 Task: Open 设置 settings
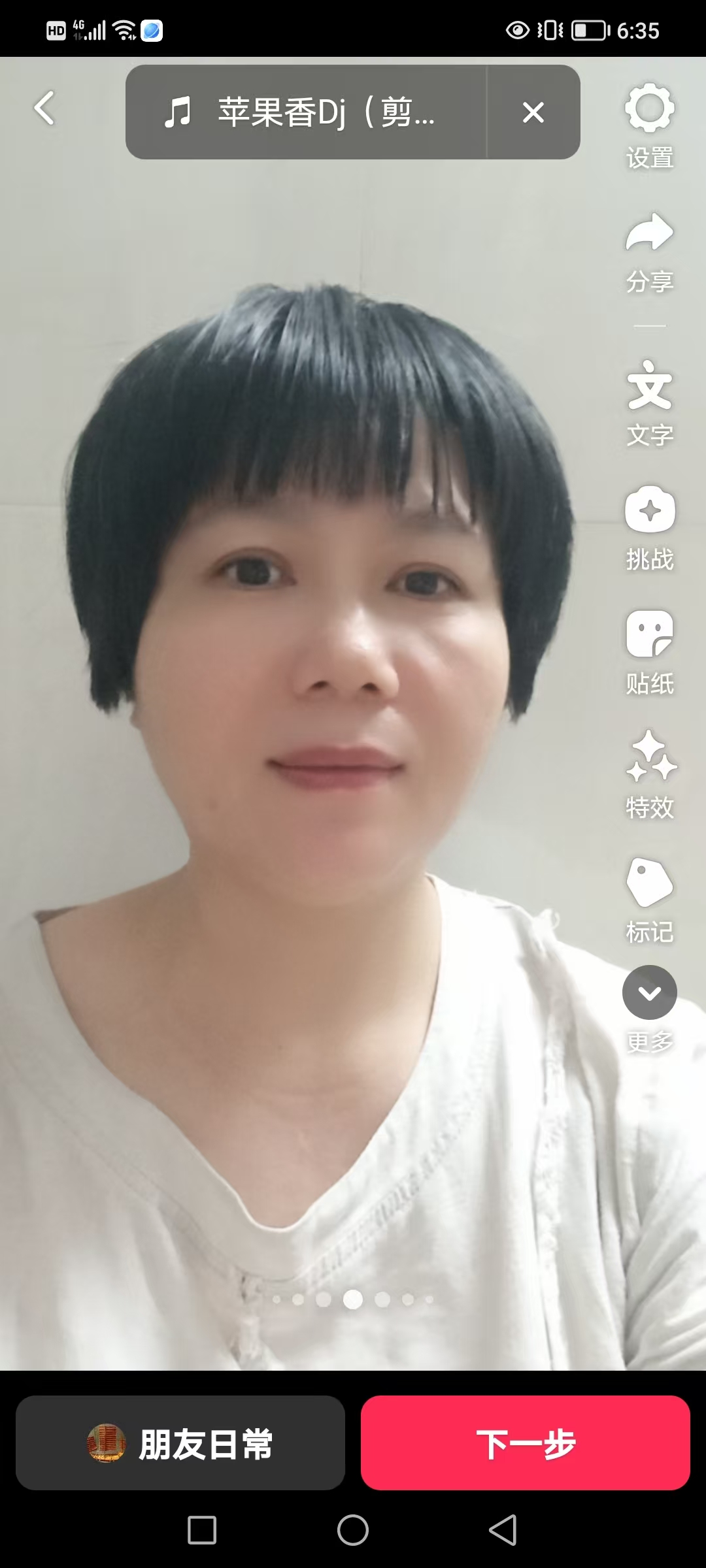tap(649, 124)
